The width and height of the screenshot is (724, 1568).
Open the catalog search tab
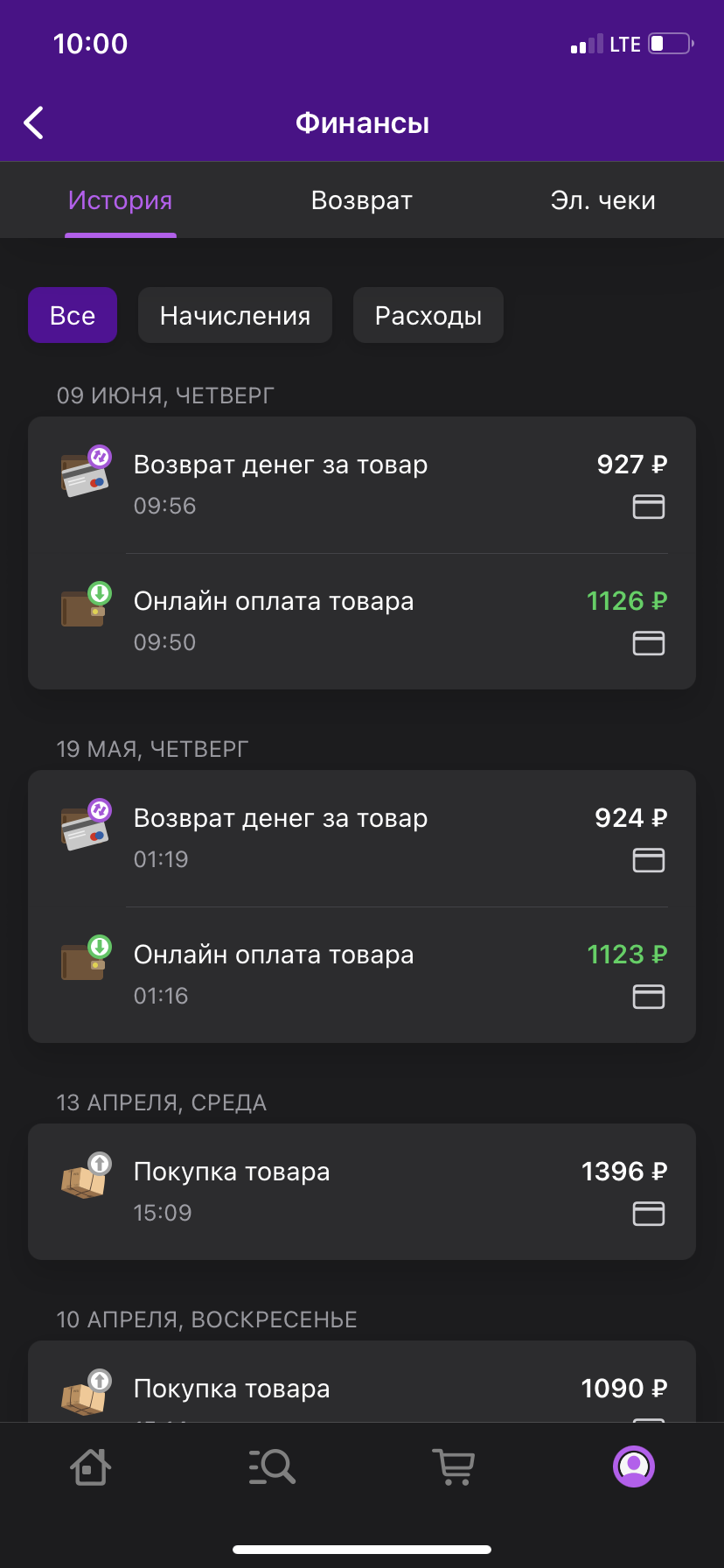pos(271,1466)
